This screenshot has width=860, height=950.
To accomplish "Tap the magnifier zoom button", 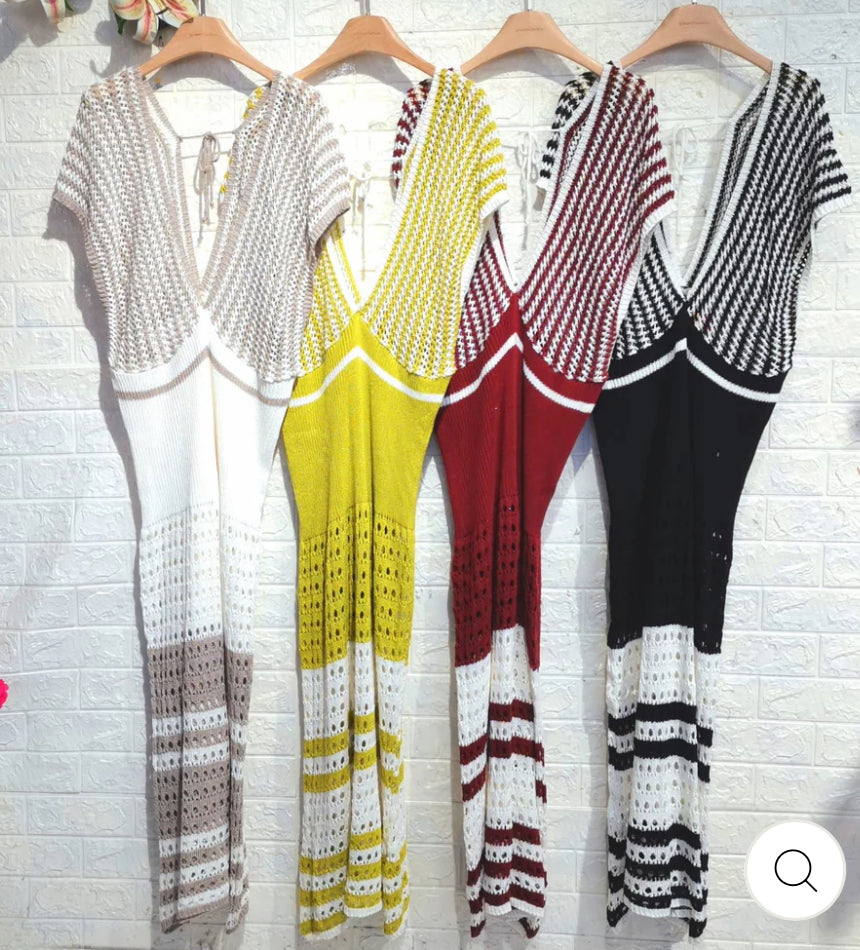I will tap(795, 871).
